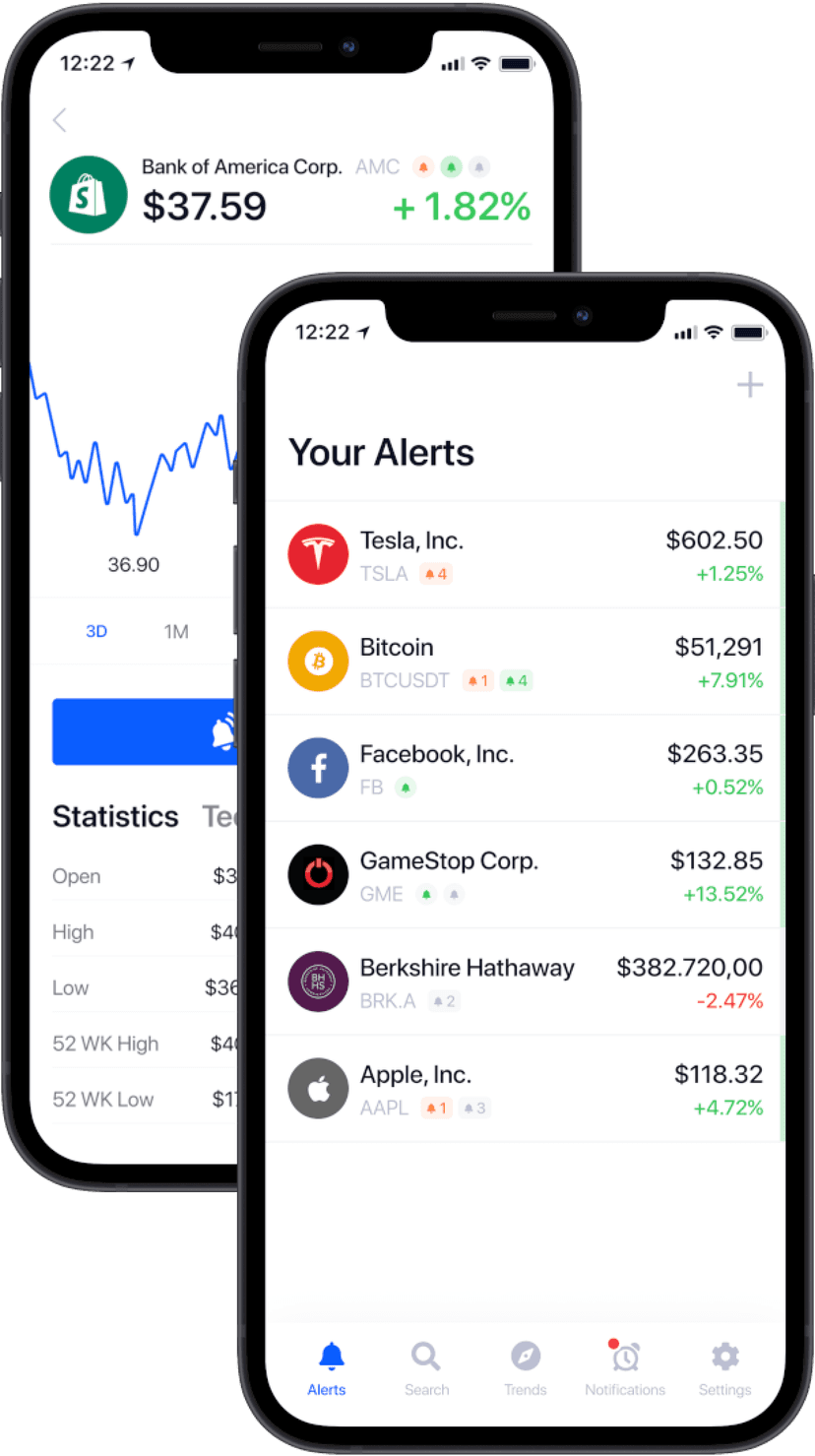
Task: Tap the green Shopify bag icon
Action: [89, 194]
